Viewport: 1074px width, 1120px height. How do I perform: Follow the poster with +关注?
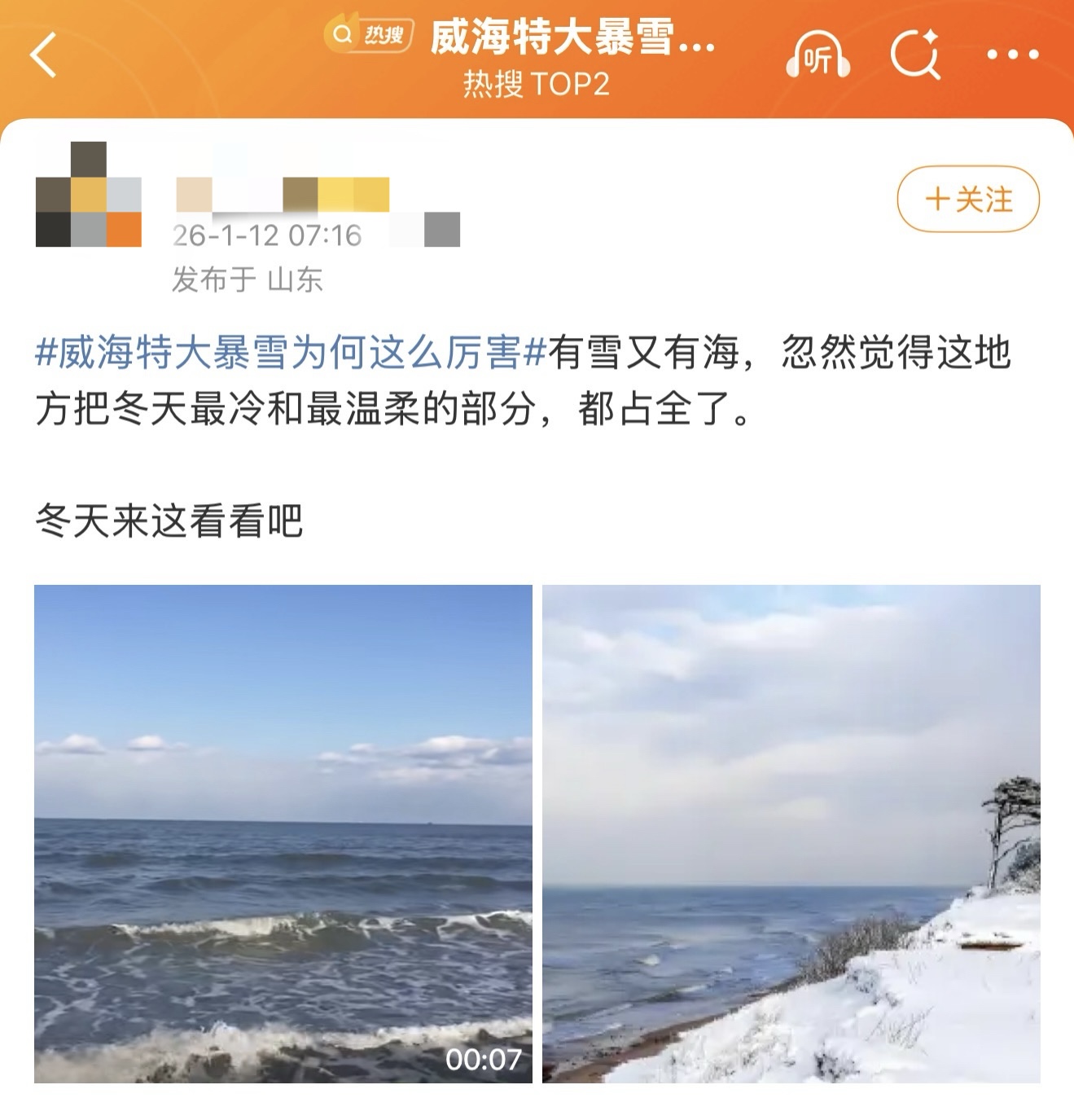coord(968,200)
